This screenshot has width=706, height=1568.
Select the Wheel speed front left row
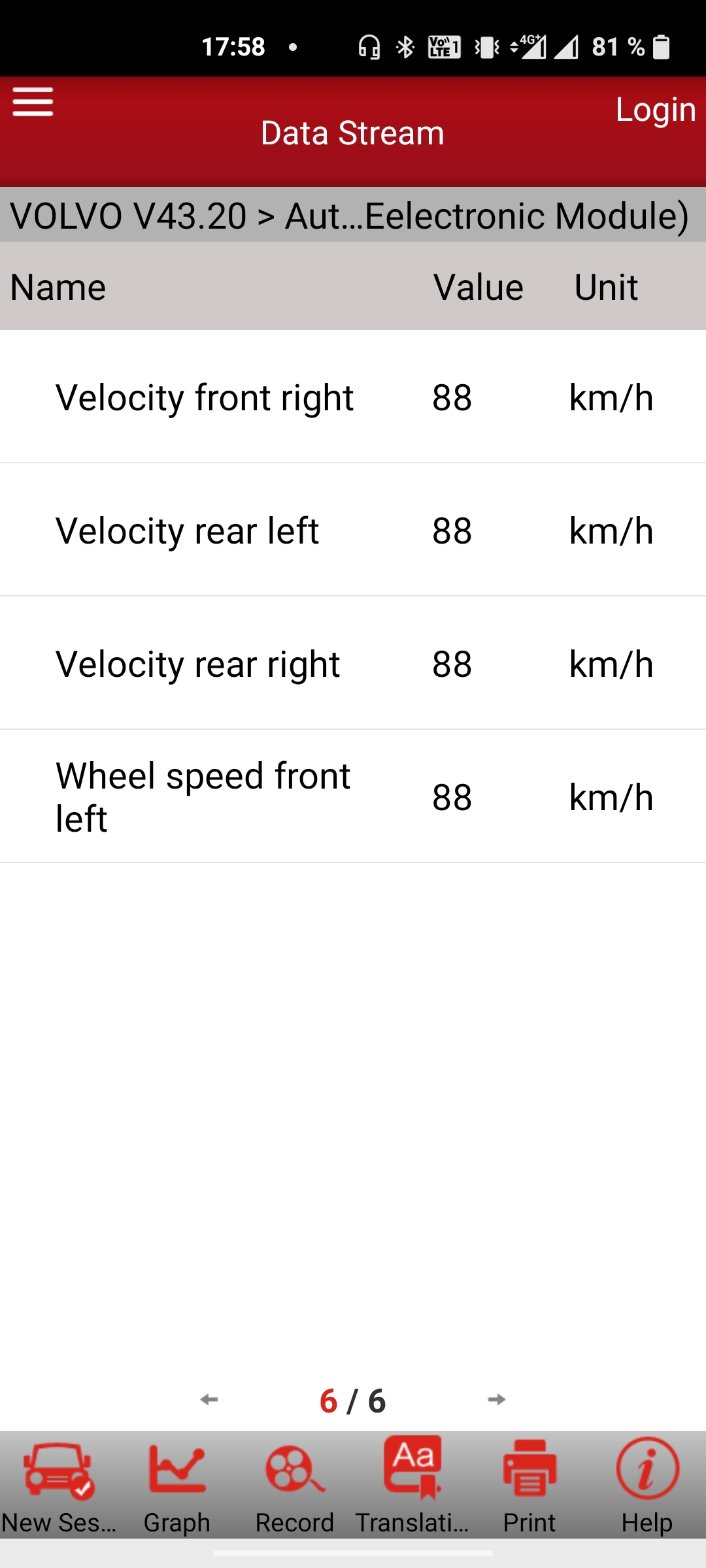353,797
